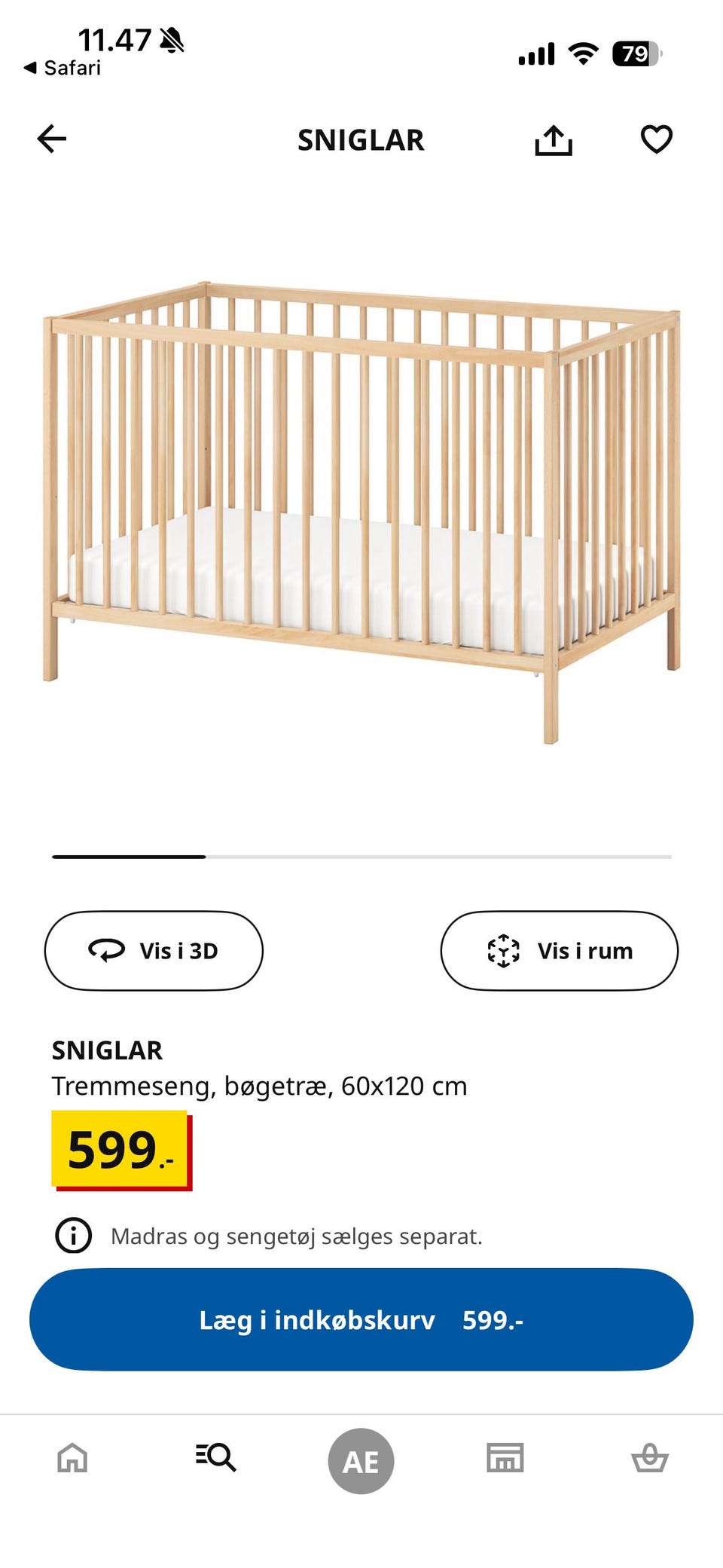The image size is (723, 1568).
Task: Open the AE profile icon
Action: click(x=361, y=1459)
